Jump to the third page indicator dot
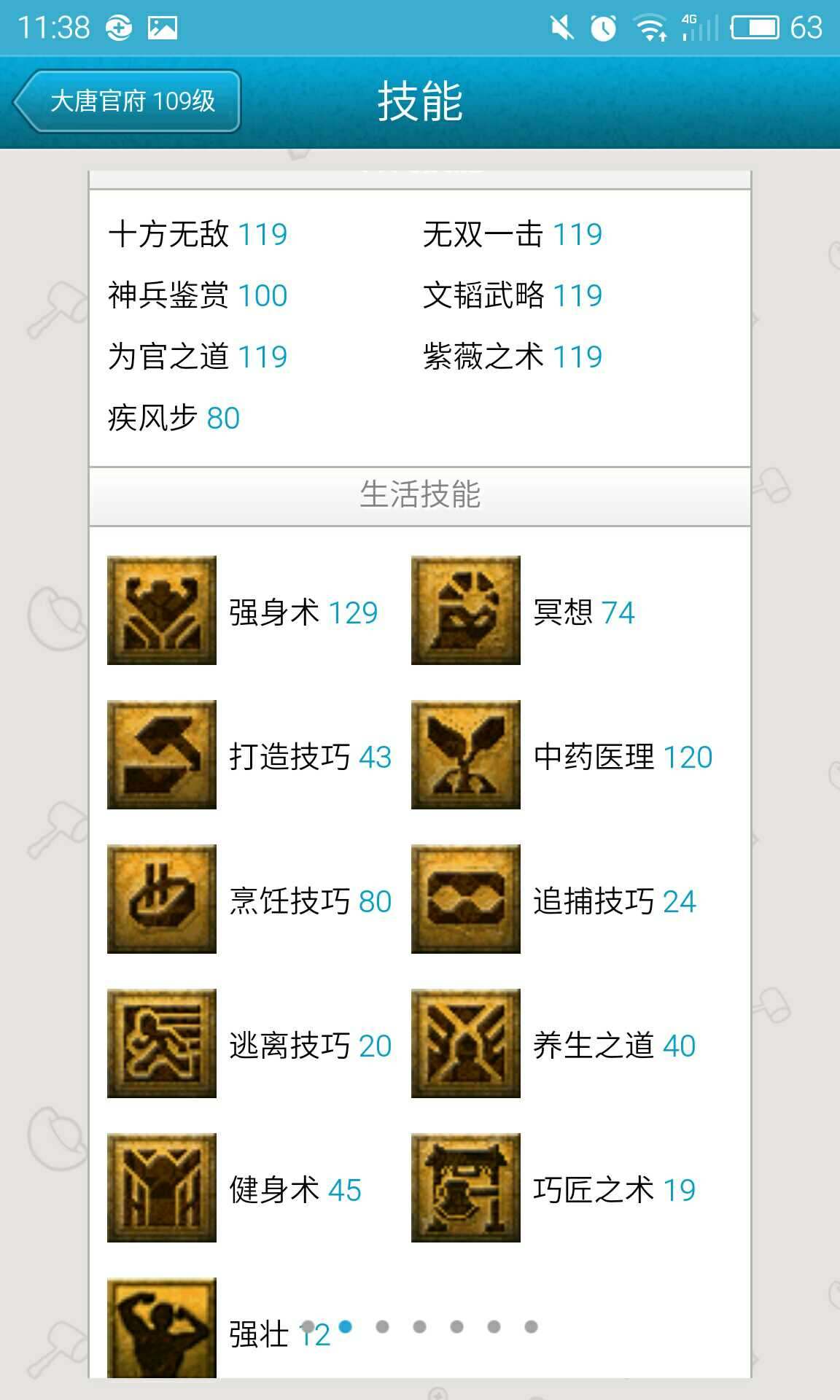 coord(382,1326)
